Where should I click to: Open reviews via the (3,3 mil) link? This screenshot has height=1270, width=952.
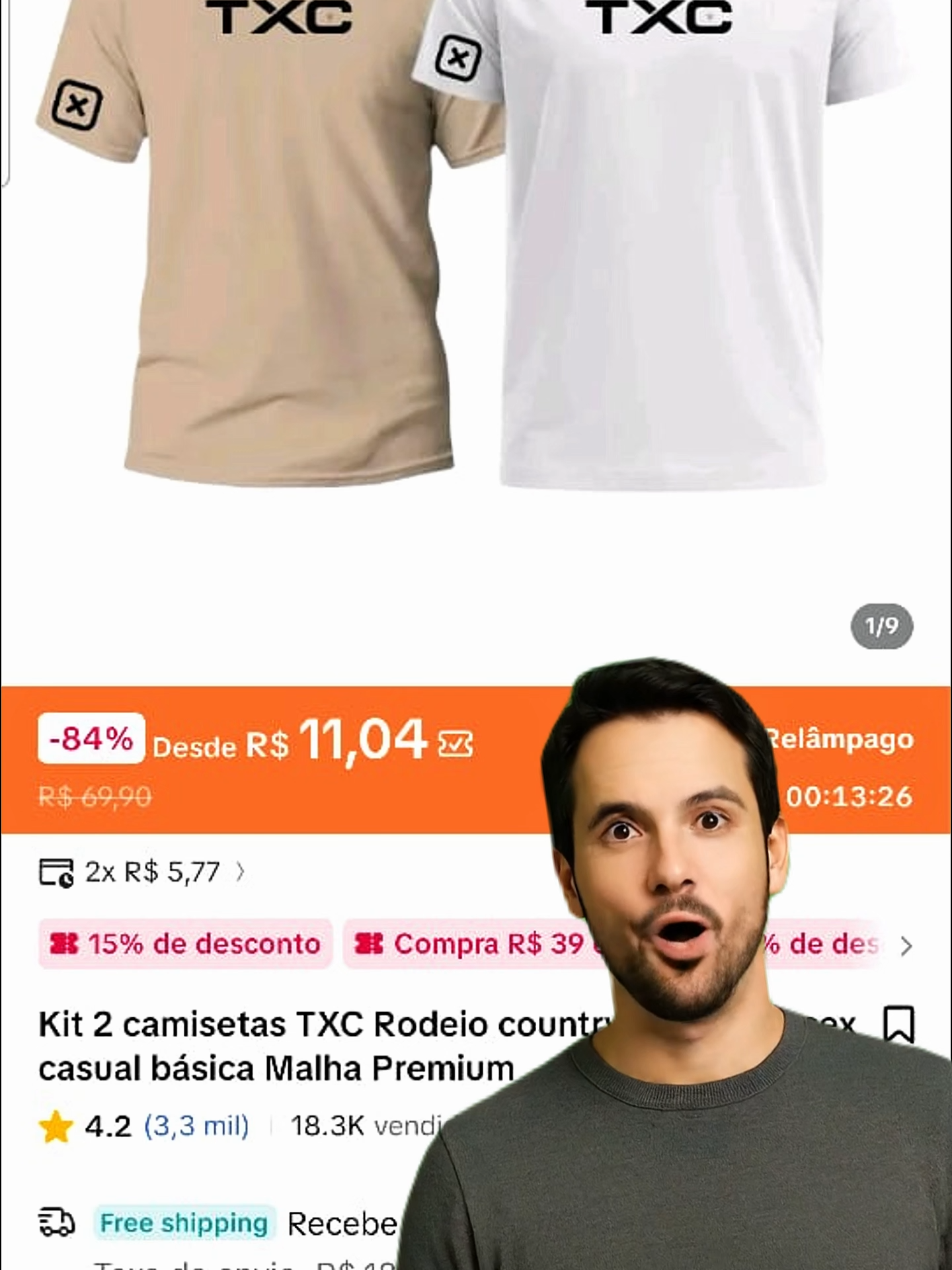tap(195, 1126)
